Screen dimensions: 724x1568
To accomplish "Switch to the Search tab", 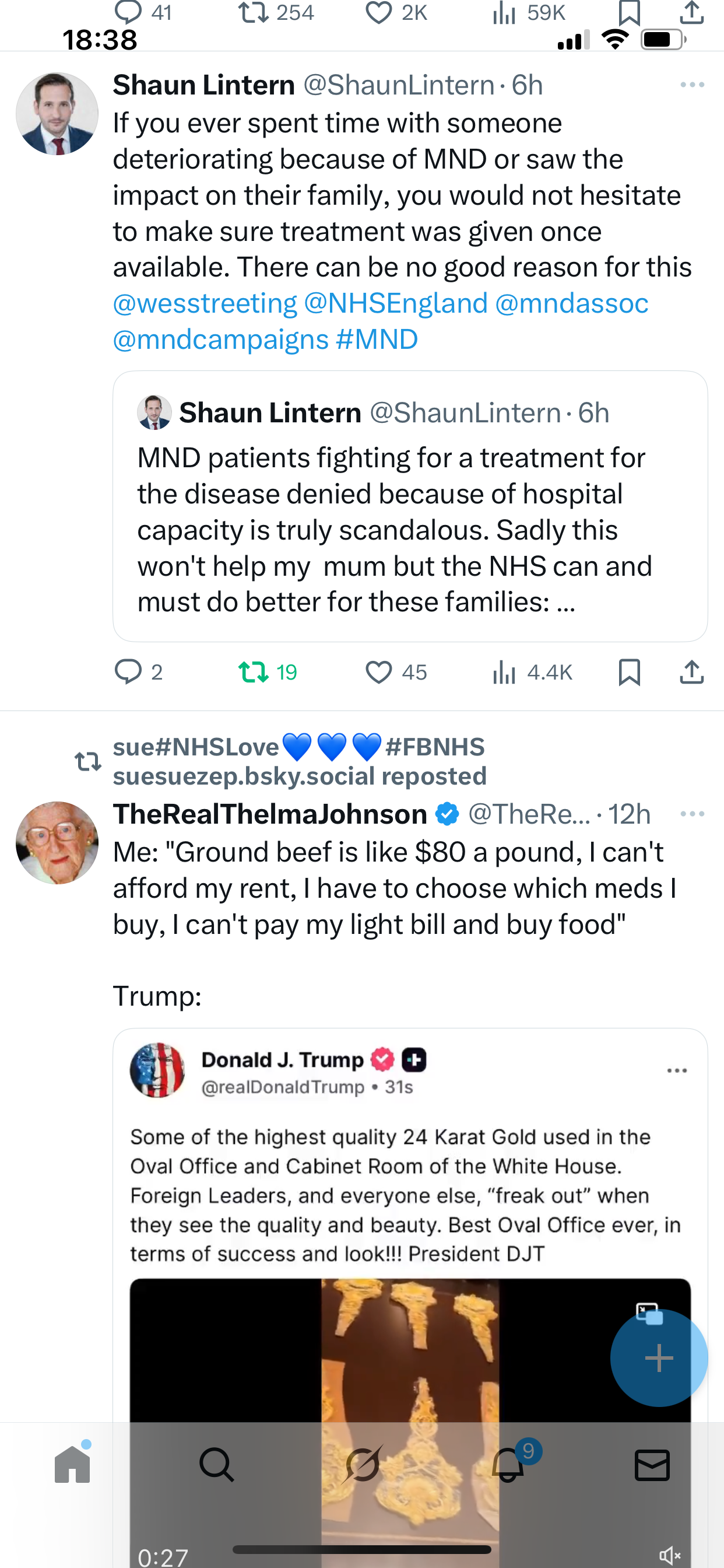I will tap(217, 1465).
